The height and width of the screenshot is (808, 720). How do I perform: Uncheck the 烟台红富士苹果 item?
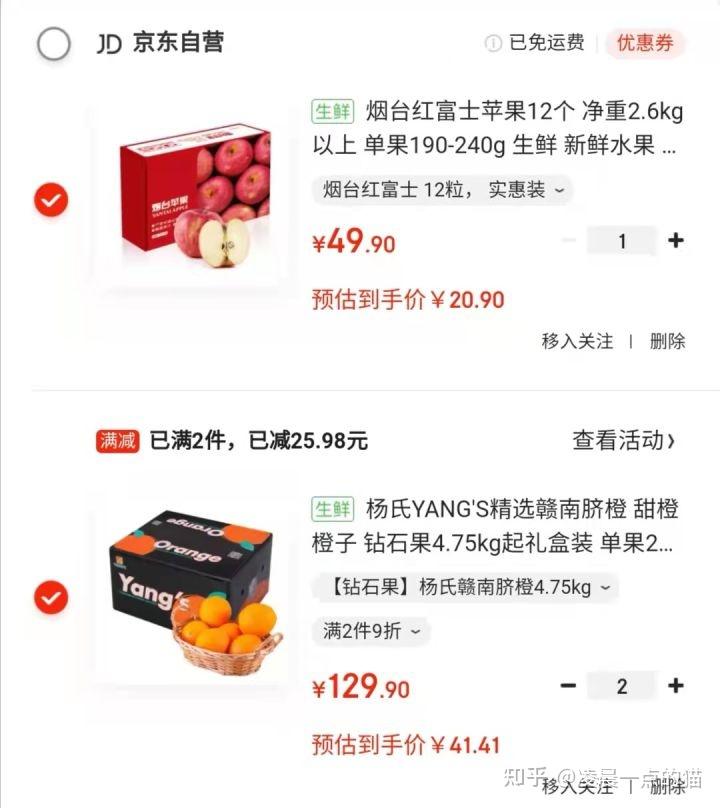(x=51, y=200)
